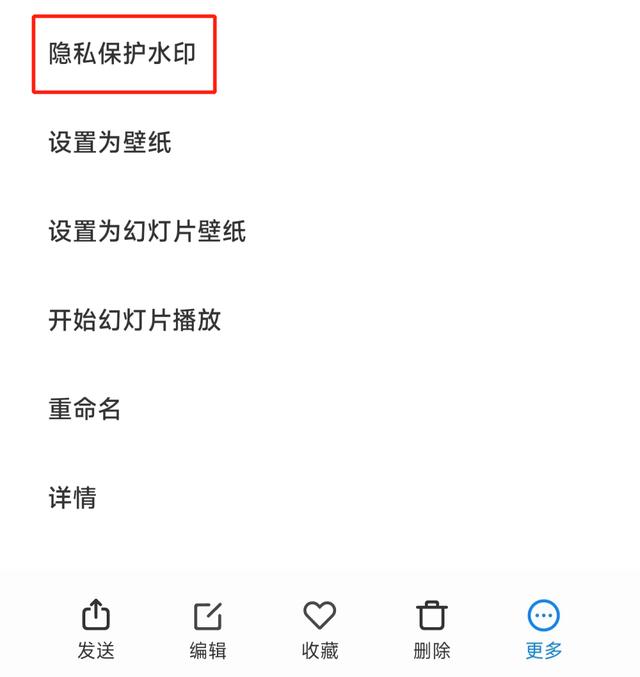
Task: Tap the 更多 more button
Action: [x=544, y=628]
